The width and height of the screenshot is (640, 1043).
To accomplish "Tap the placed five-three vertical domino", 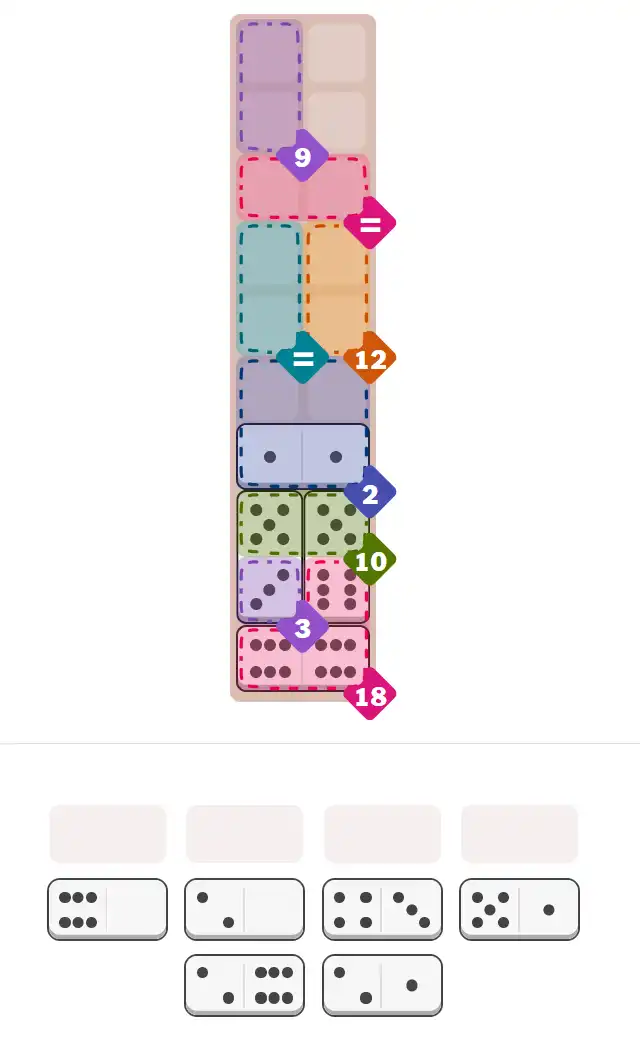I will pos(269,555).
